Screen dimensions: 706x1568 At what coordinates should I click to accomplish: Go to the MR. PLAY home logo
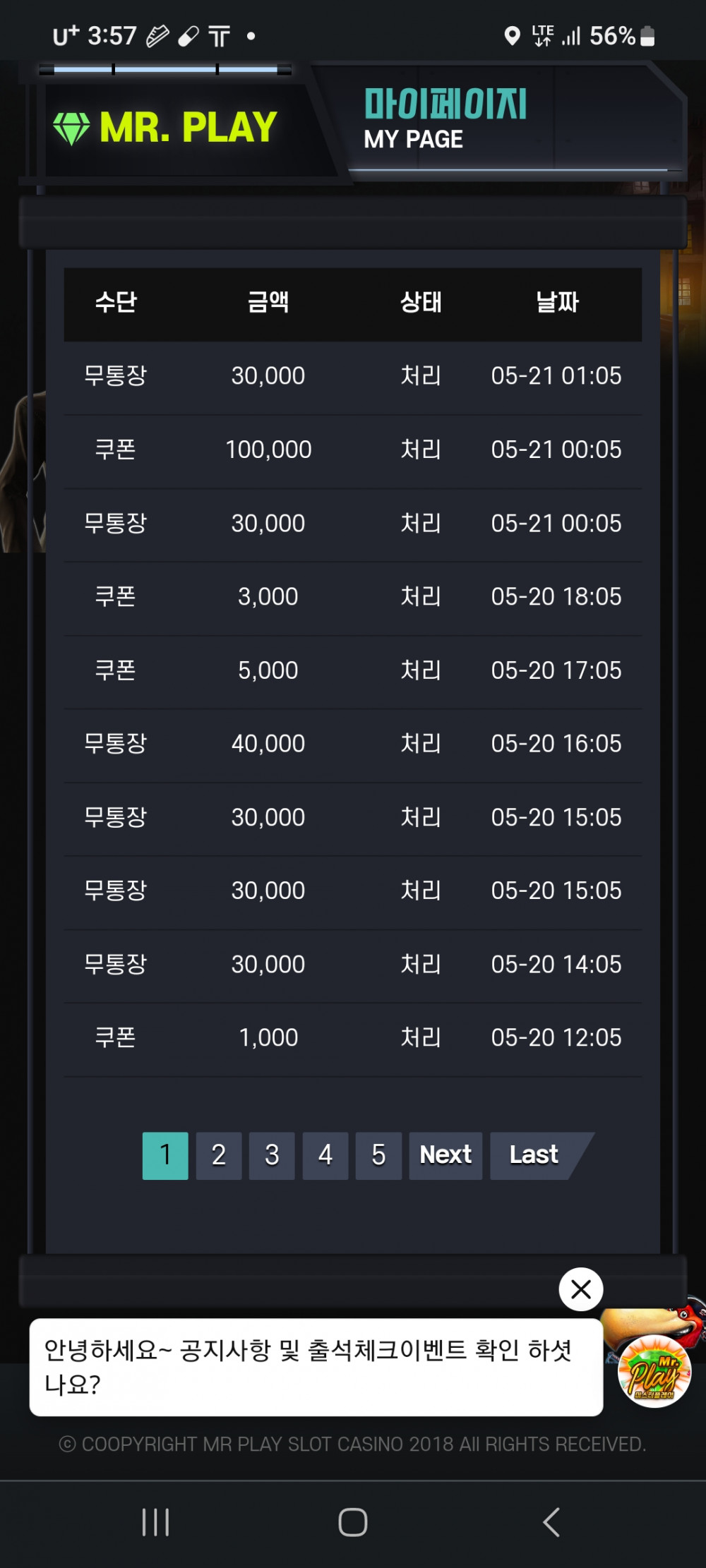click(167, 128)
